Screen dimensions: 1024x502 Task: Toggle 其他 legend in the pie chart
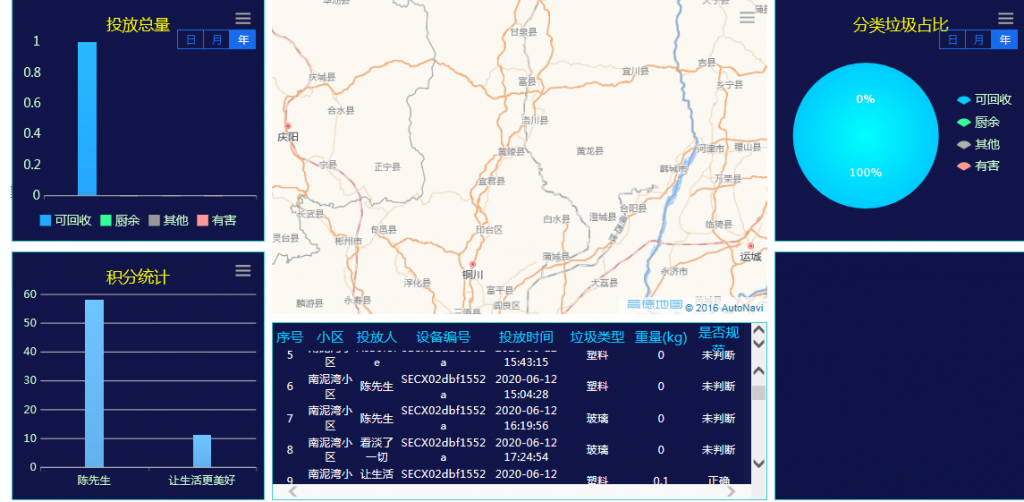coord(978,144)
